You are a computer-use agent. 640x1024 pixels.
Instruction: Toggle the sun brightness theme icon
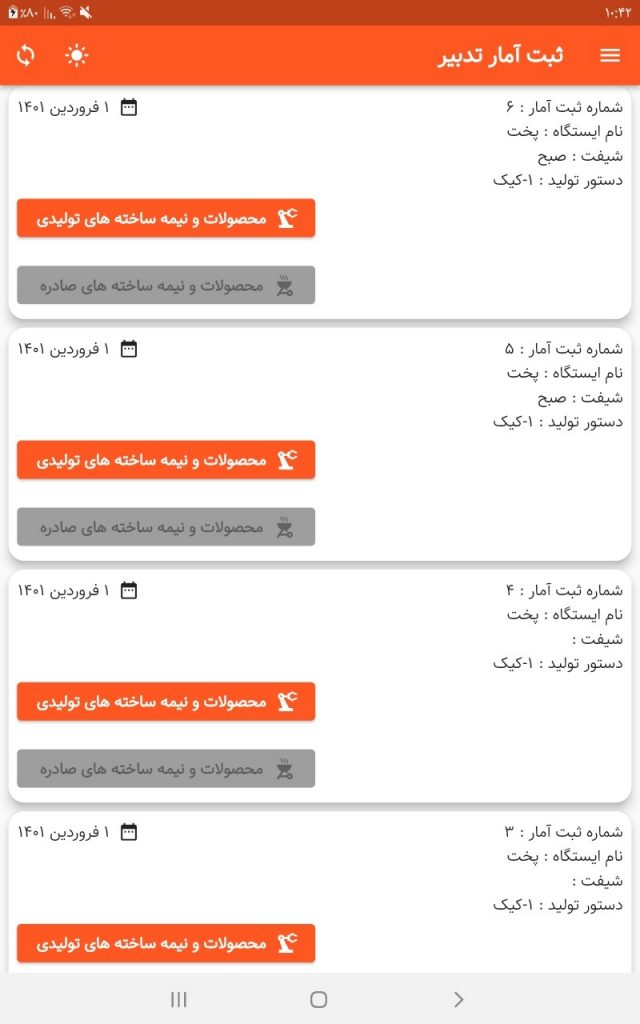click(x=77, y=56)
